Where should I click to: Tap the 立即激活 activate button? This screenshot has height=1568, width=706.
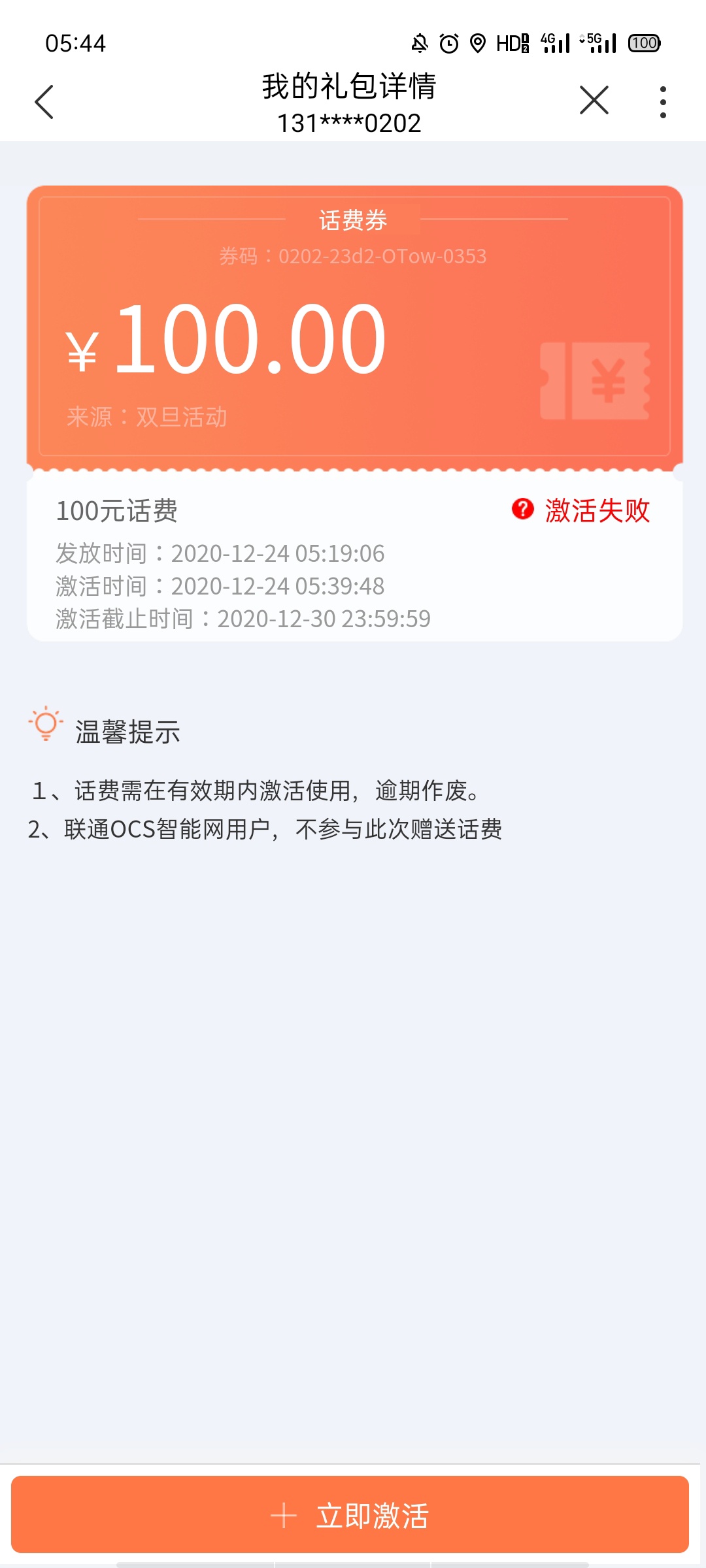tap(350, 1514)
